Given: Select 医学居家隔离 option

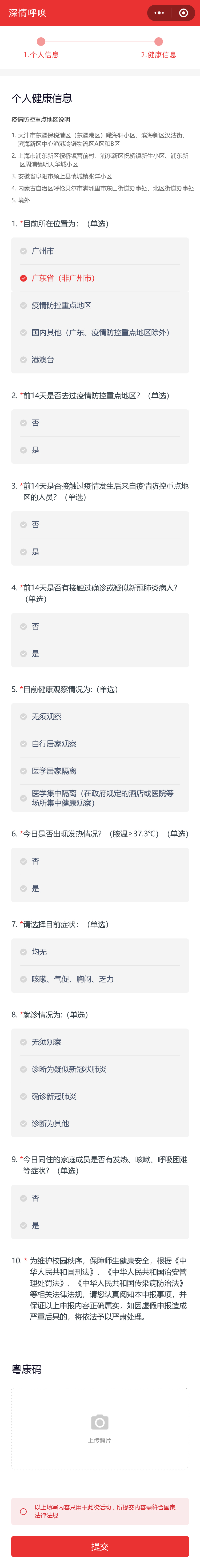Looking at the screenshot, I should pos(54,771).
